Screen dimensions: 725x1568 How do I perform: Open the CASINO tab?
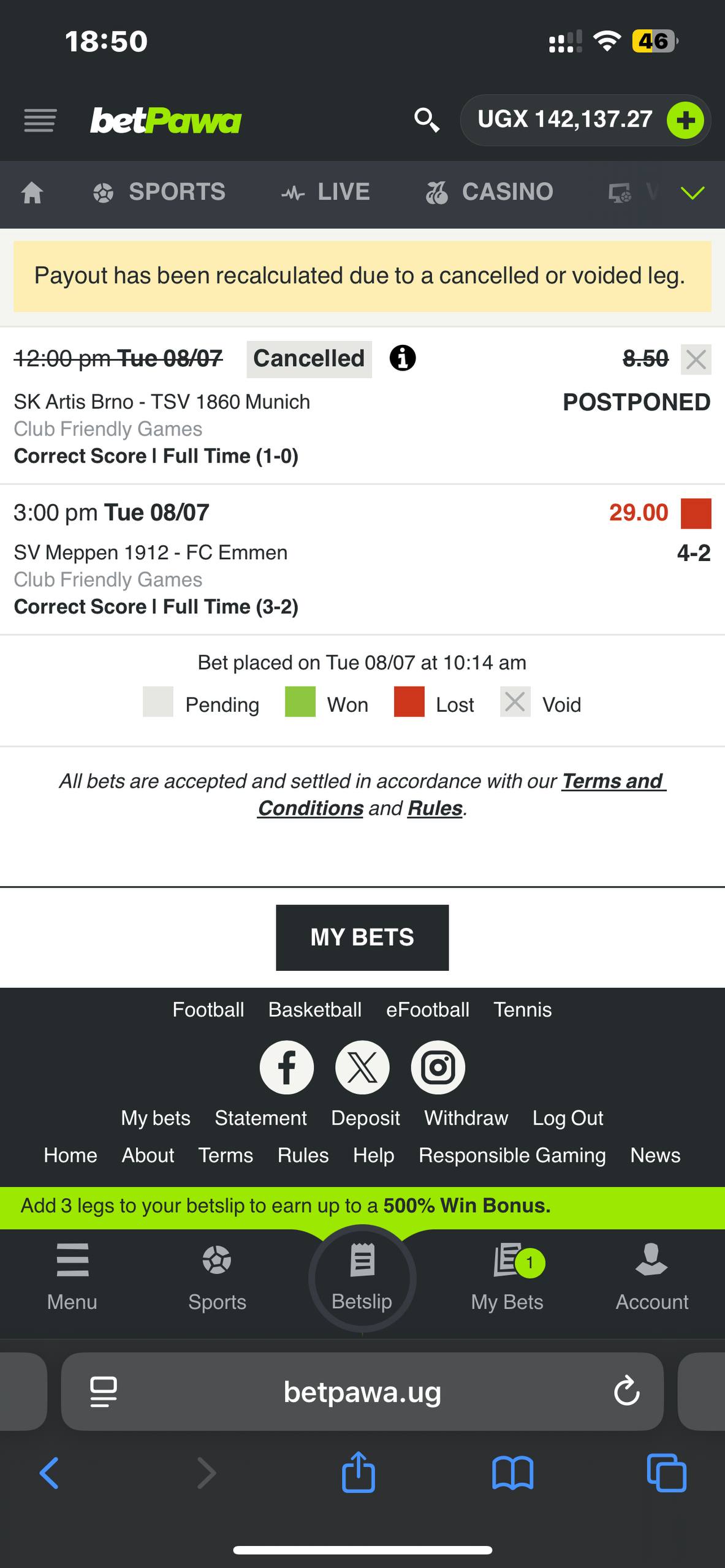click(489, 192)
